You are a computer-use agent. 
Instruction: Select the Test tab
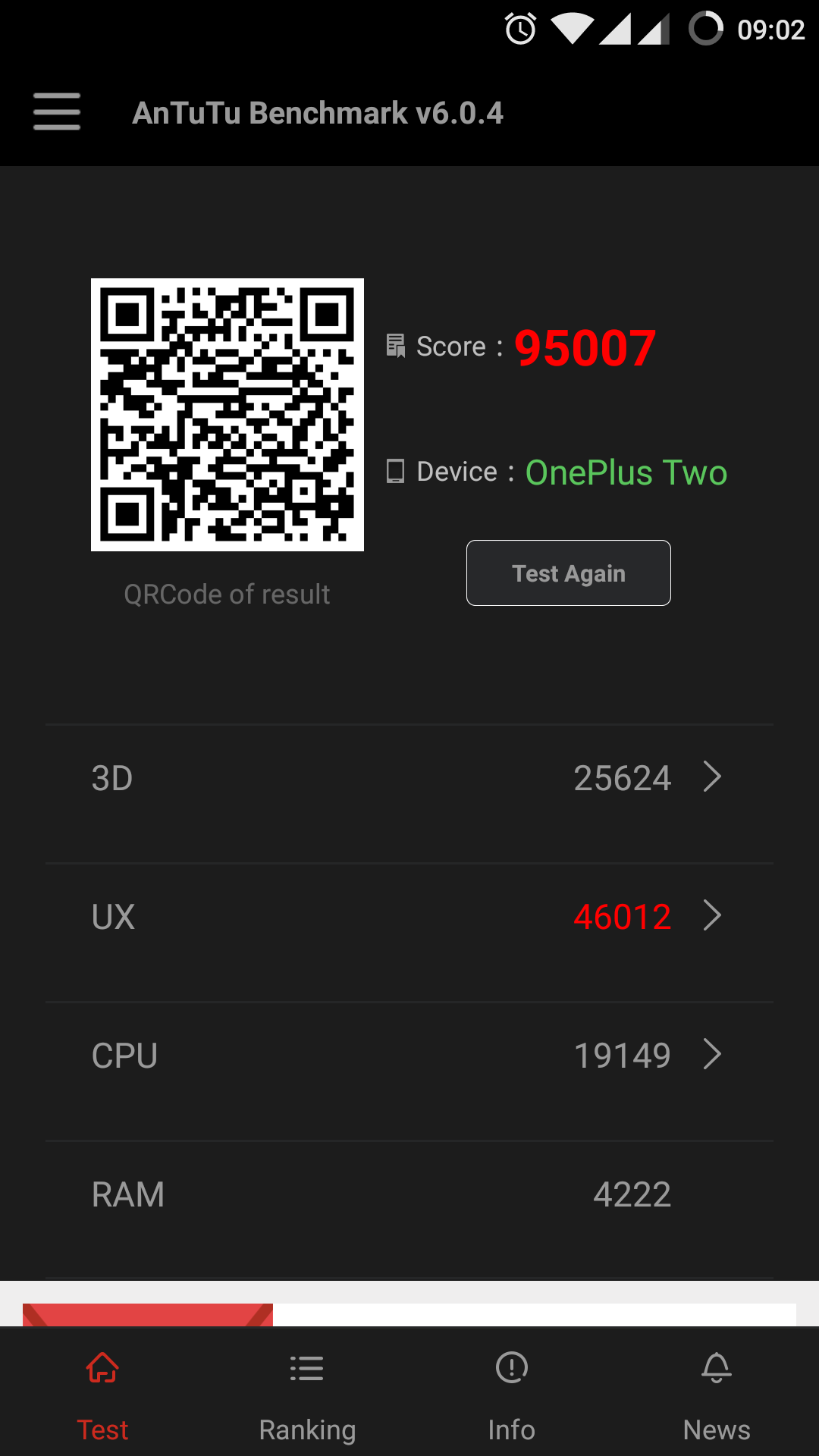click(x=102, y=1395)
